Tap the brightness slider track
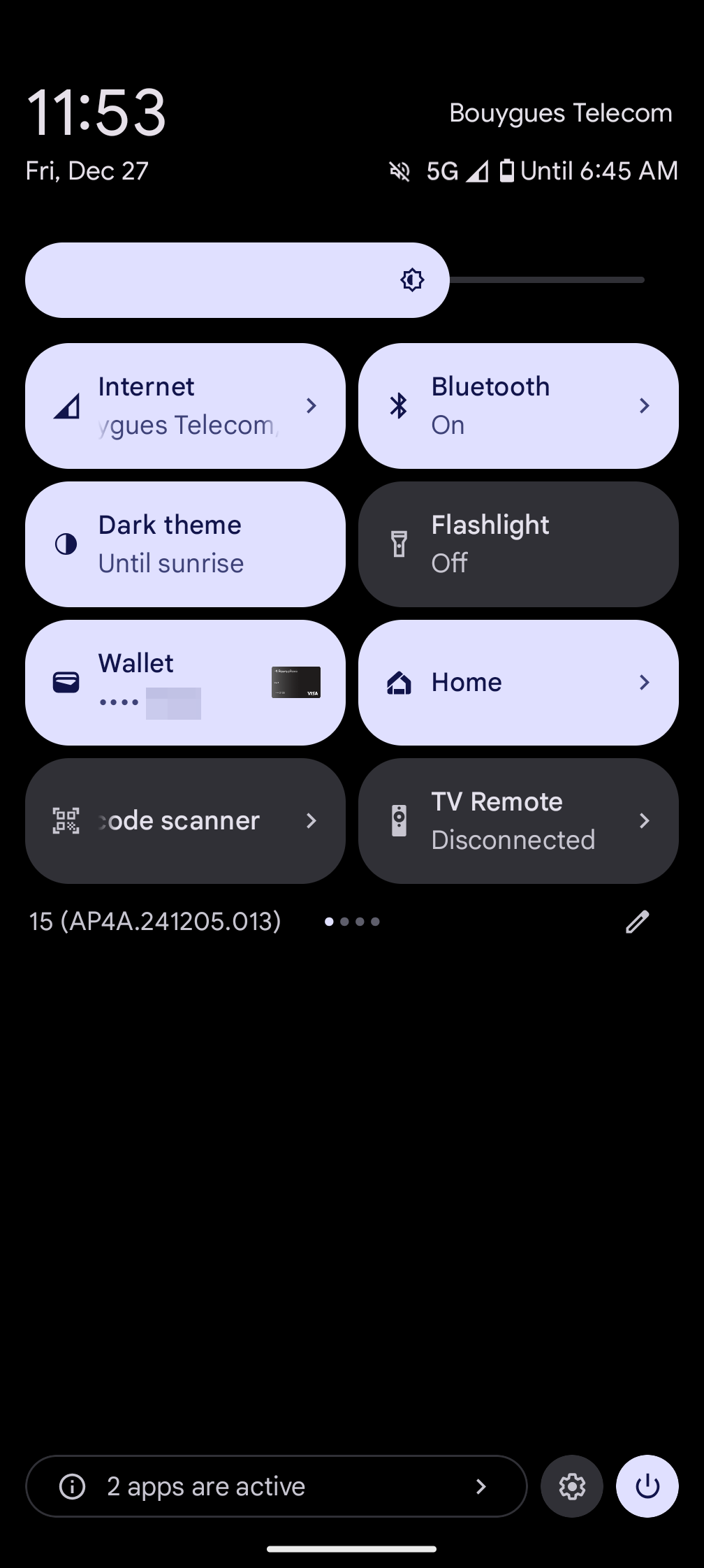 tap(545, 280)
